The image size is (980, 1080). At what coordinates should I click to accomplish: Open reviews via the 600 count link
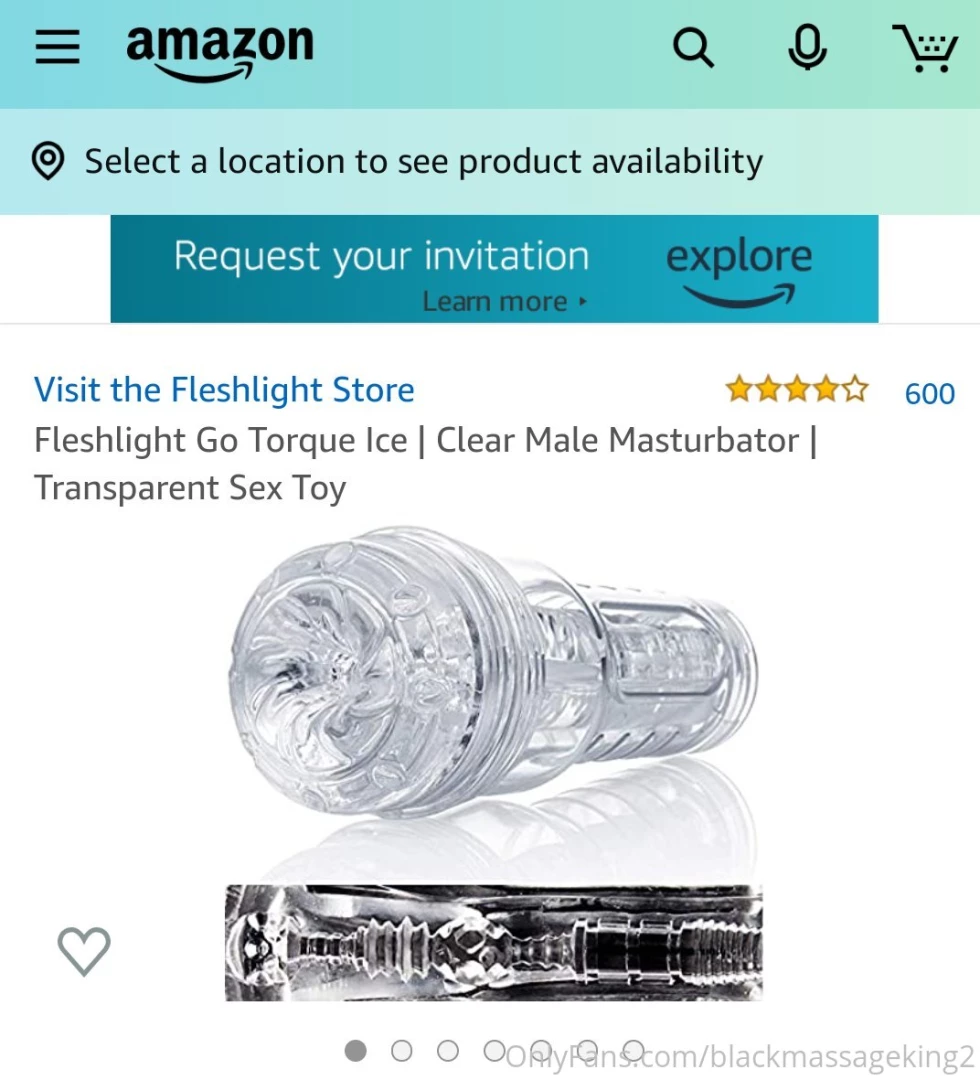929,394
